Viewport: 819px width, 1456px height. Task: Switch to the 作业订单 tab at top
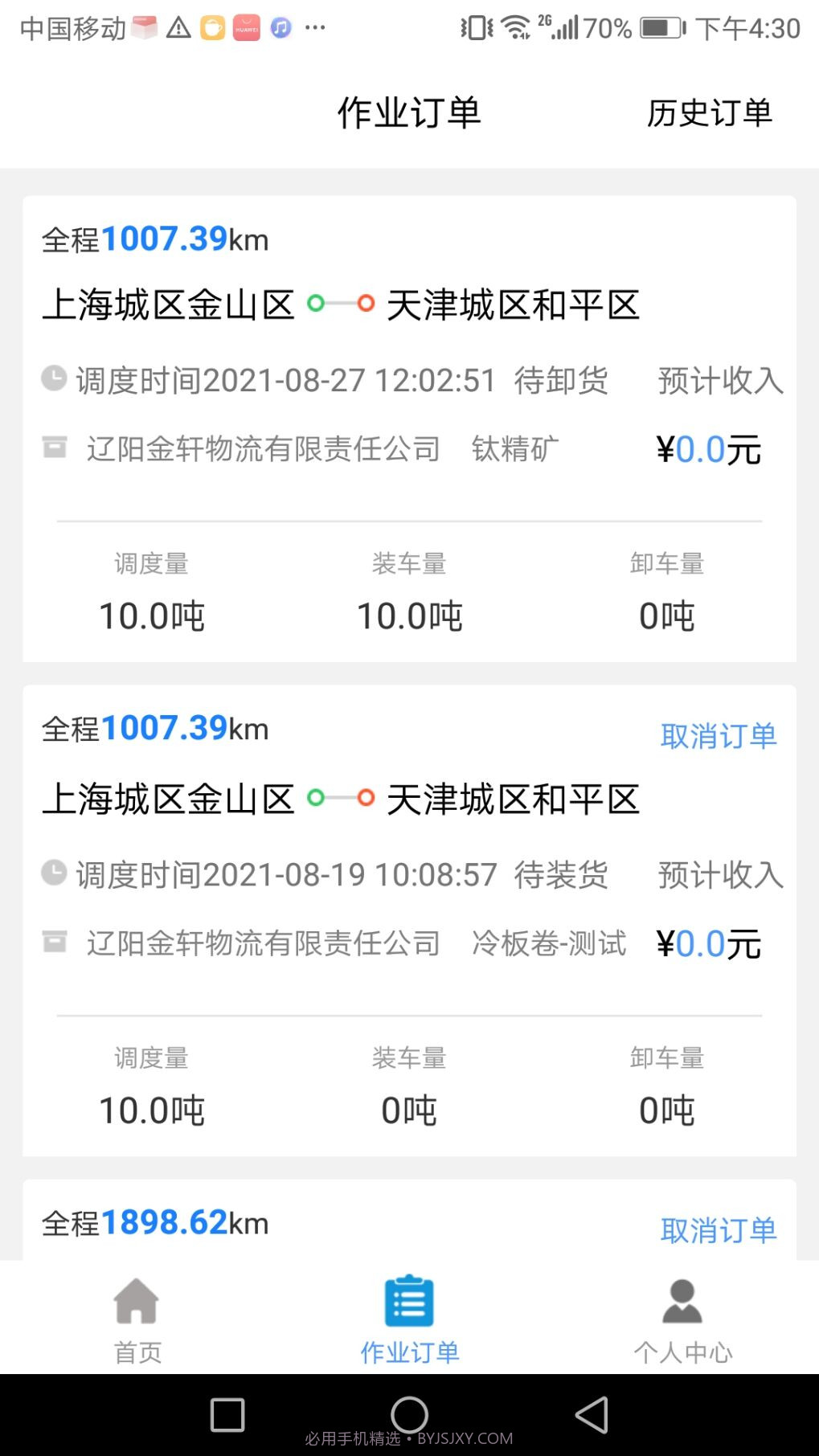click(409, 112)
